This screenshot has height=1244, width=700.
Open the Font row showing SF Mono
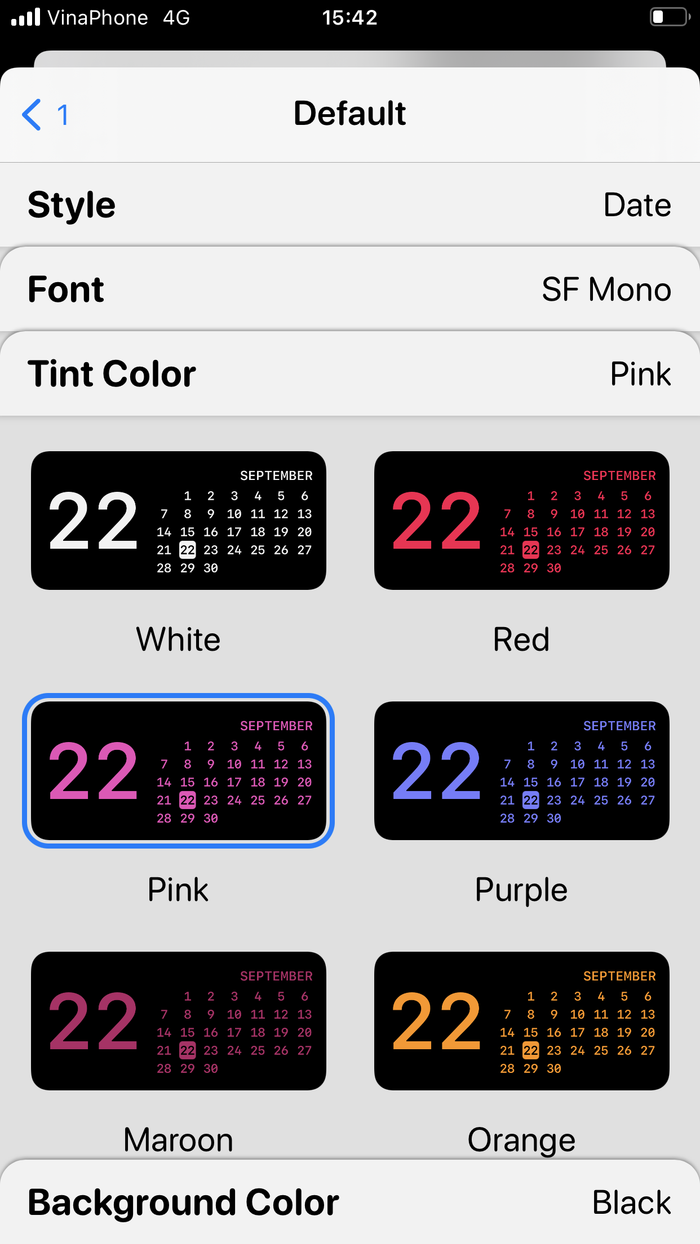pos(350,290)
